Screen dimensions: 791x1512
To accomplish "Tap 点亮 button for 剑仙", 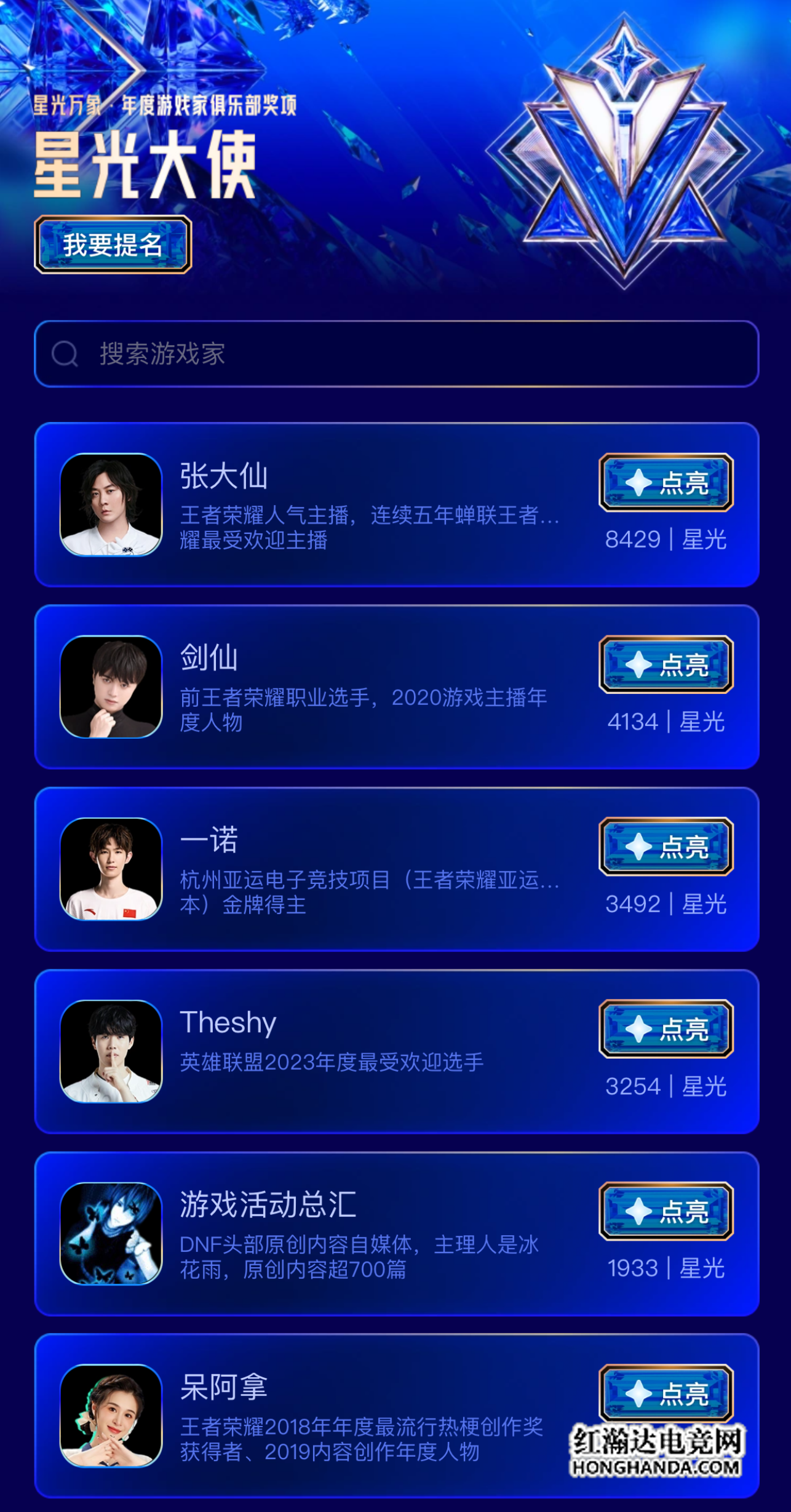I will coord(666,664).
